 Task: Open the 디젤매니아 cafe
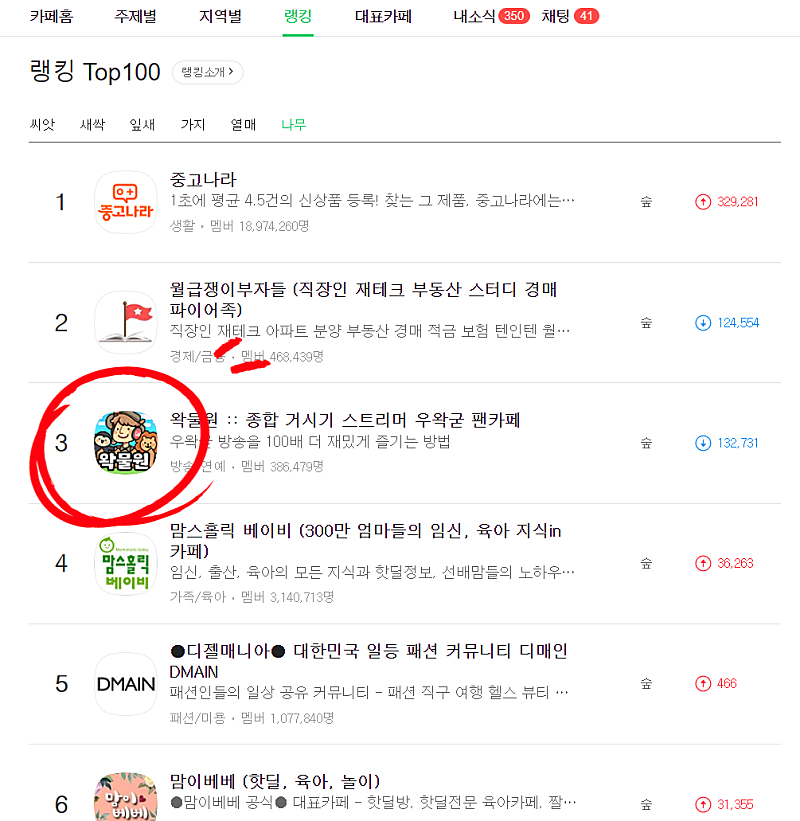[369, 651]
